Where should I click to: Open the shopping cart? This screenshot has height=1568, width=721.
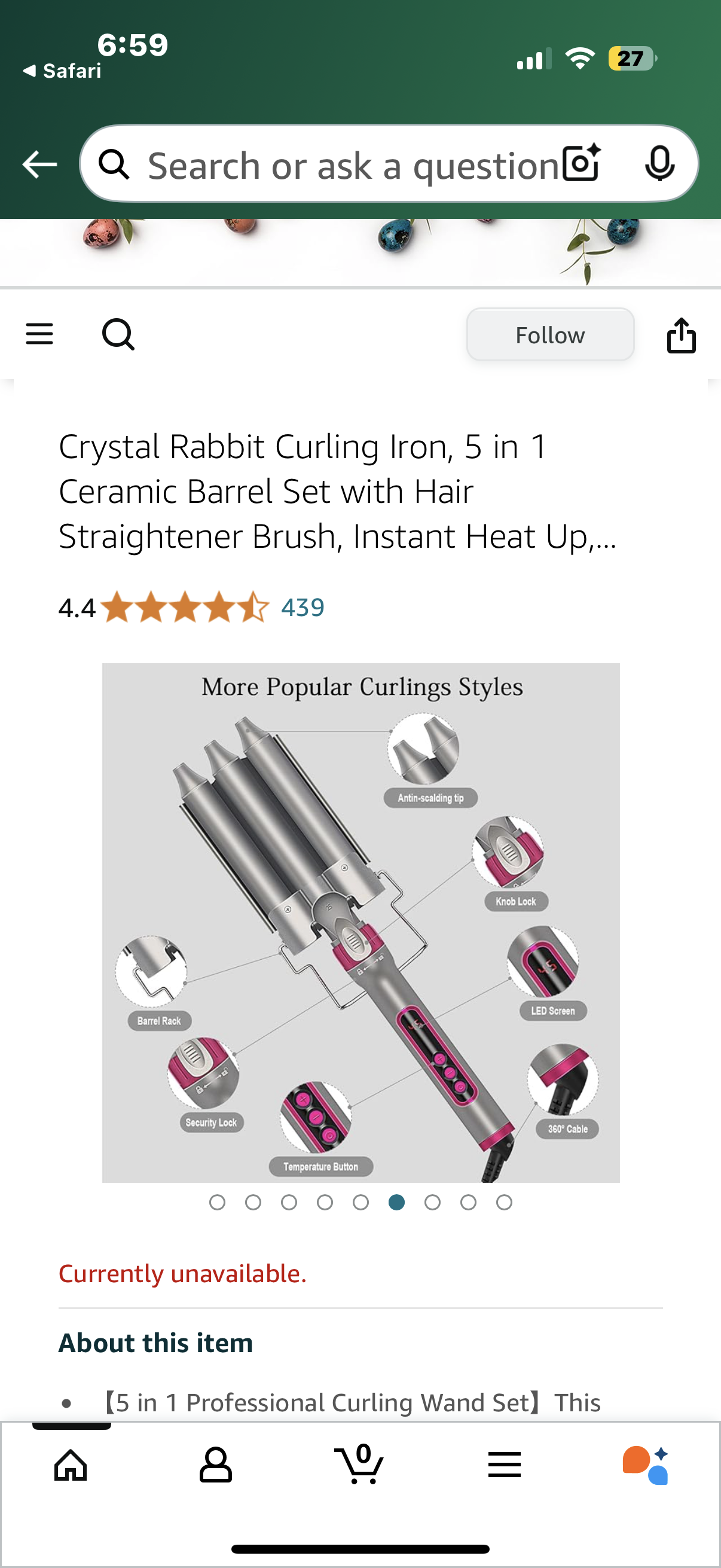click(x=360, y=1465)
